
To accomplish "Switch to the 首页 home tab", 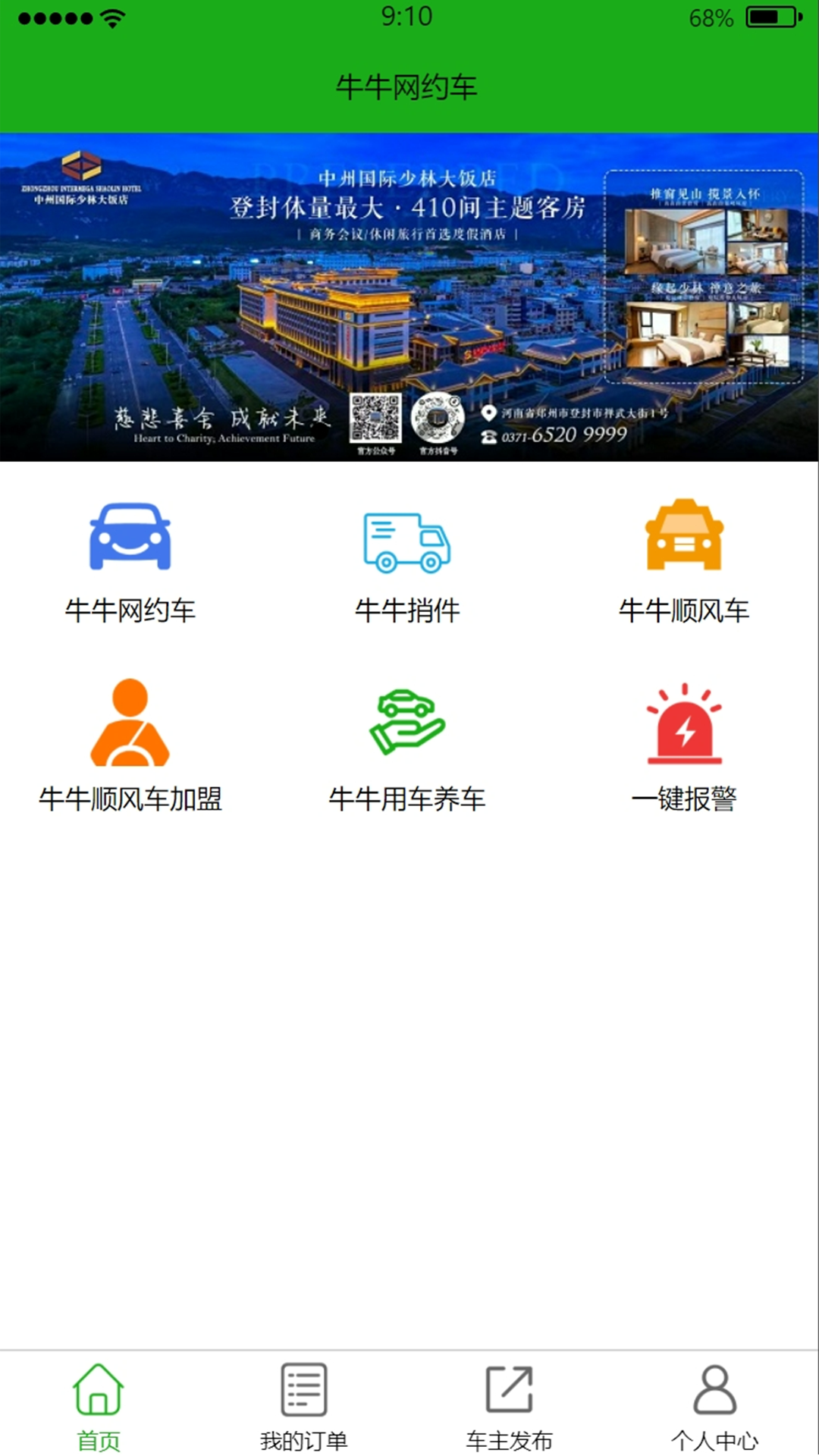I will tap(99, 1407).
